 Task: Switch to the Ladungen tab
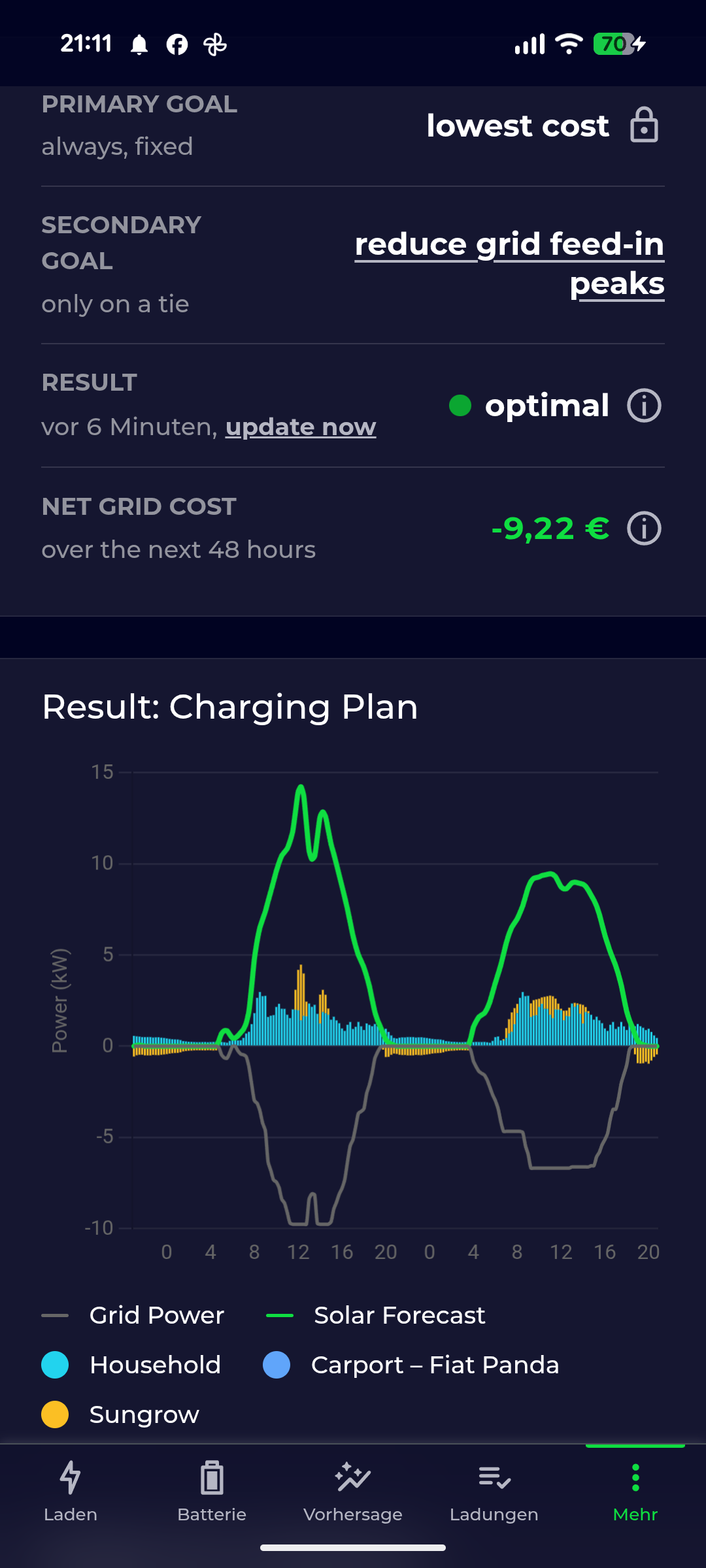click(494, 1492)
